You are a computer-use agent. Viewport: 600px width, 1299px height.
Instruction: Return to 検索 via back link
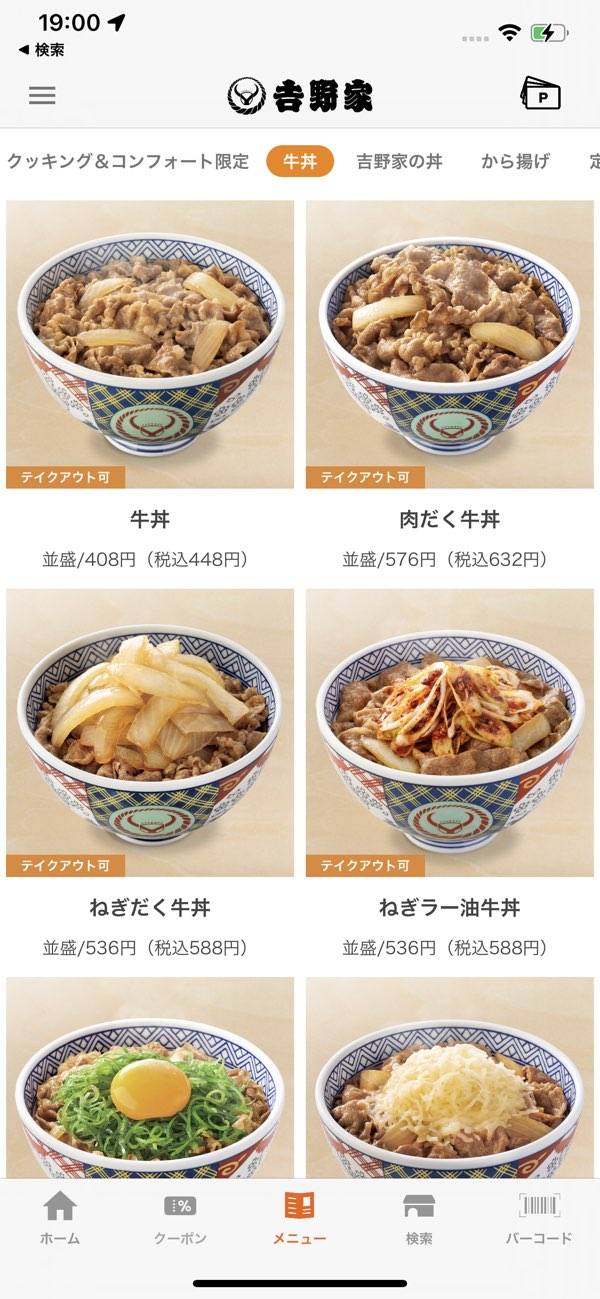tap(41, 49)
